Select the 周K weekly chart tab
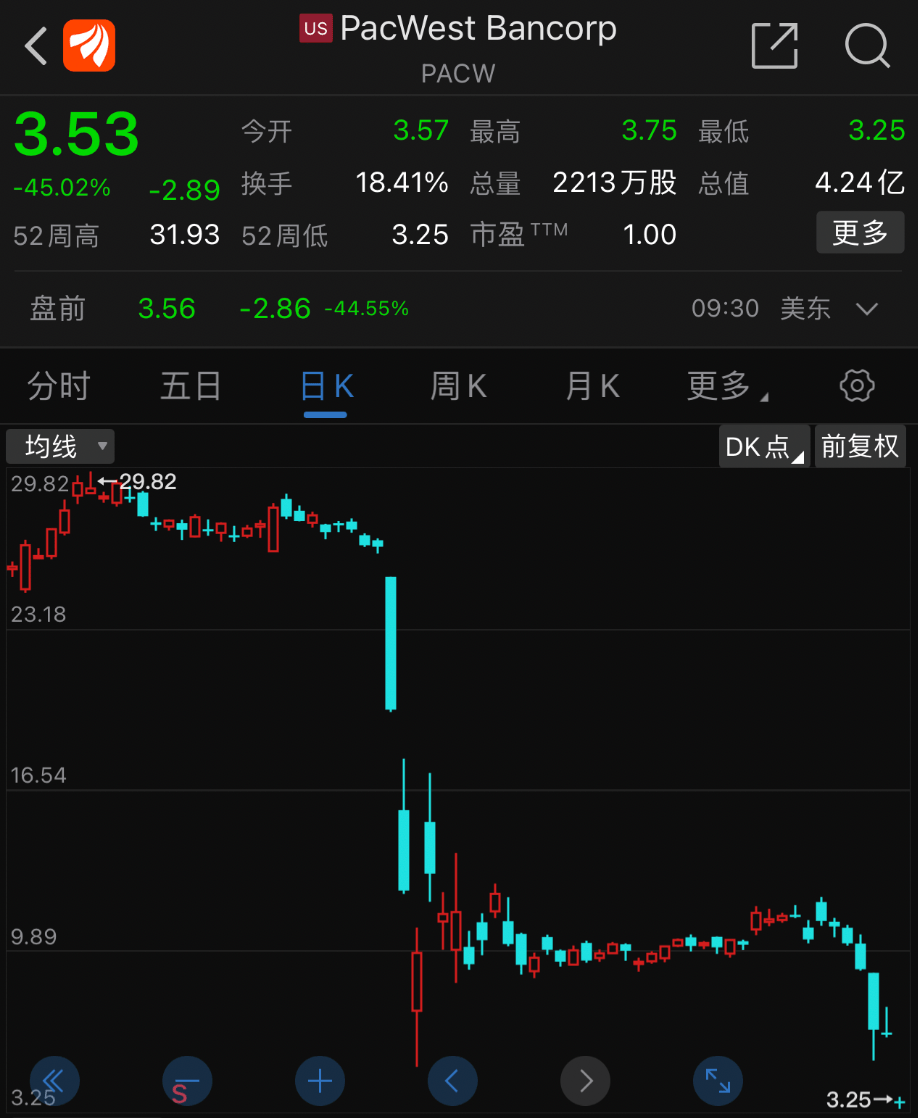Image resolution: width=918 pixels, height=1118 pixels. (x=458, y=386)
